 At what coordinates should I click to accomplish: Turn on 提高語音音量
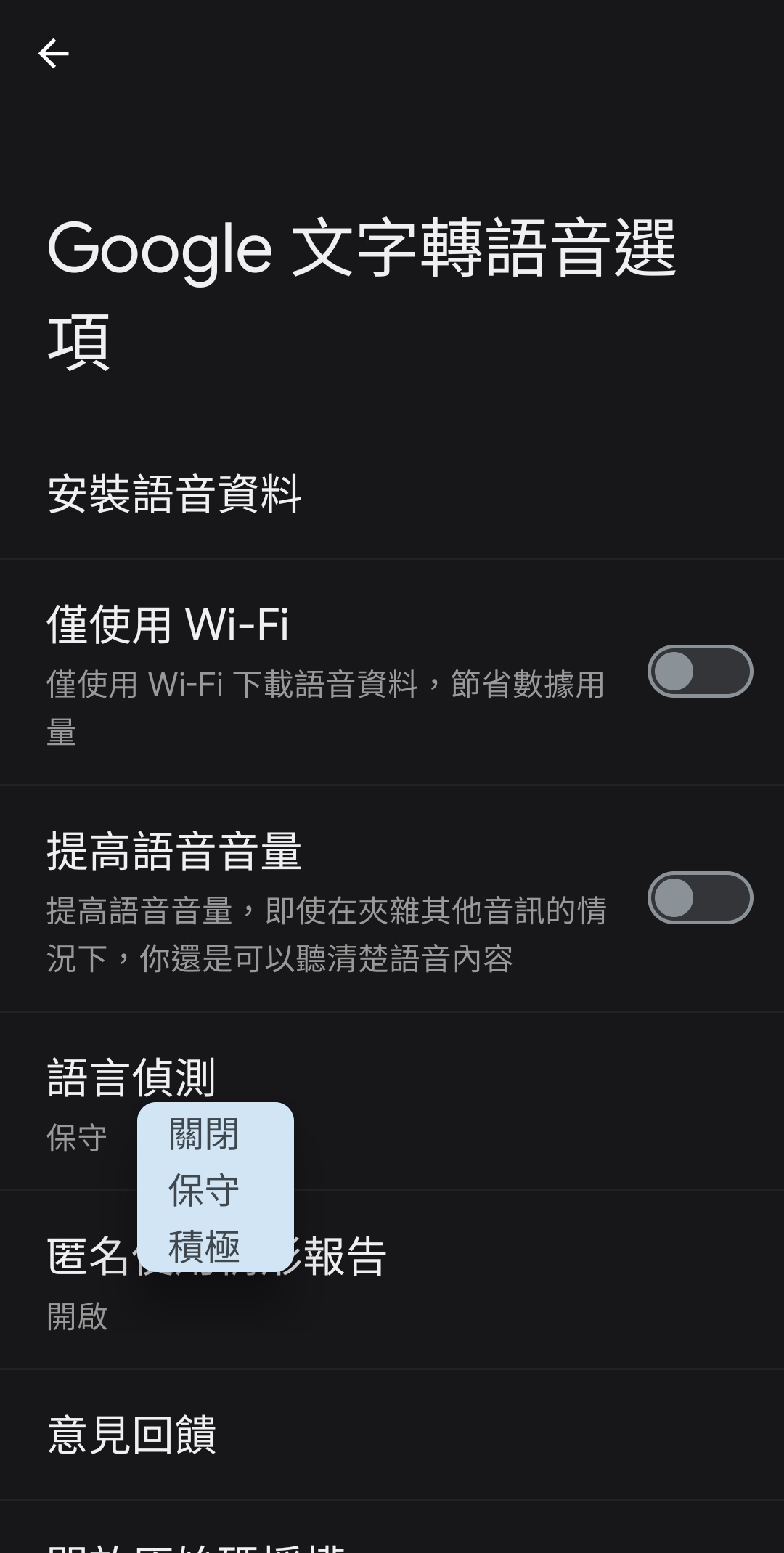[x=700, y=898]
